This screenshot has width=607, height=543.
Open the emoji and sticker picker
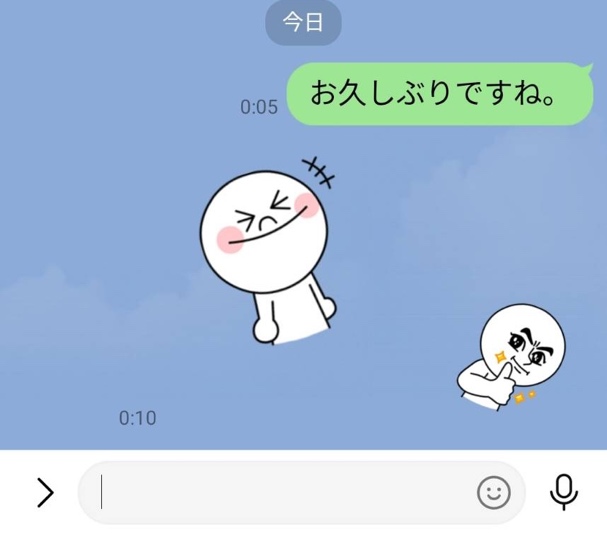coord(493,492)
